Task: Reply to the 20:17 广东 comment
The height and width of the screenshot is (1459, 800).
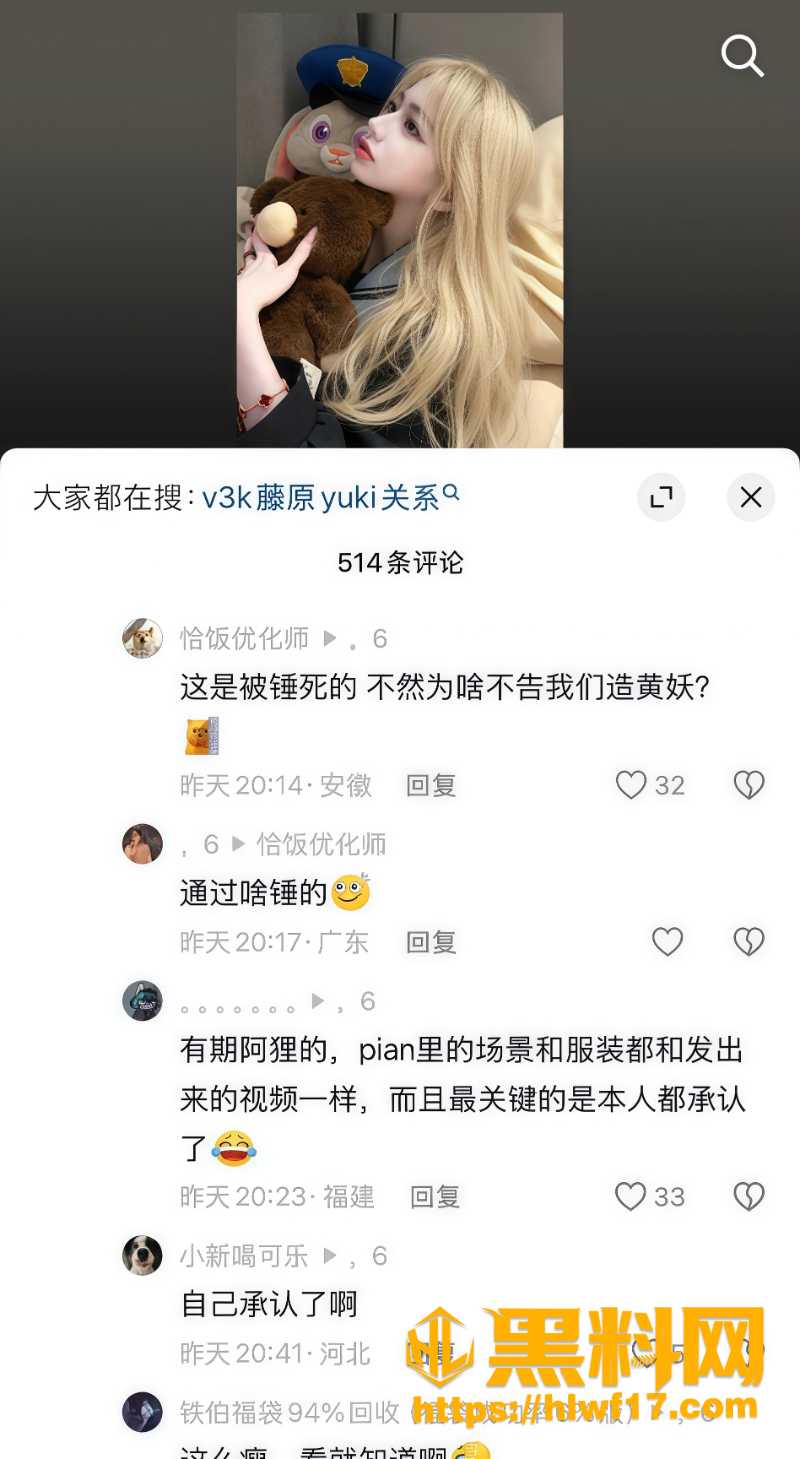Action: tap(431, 942)
